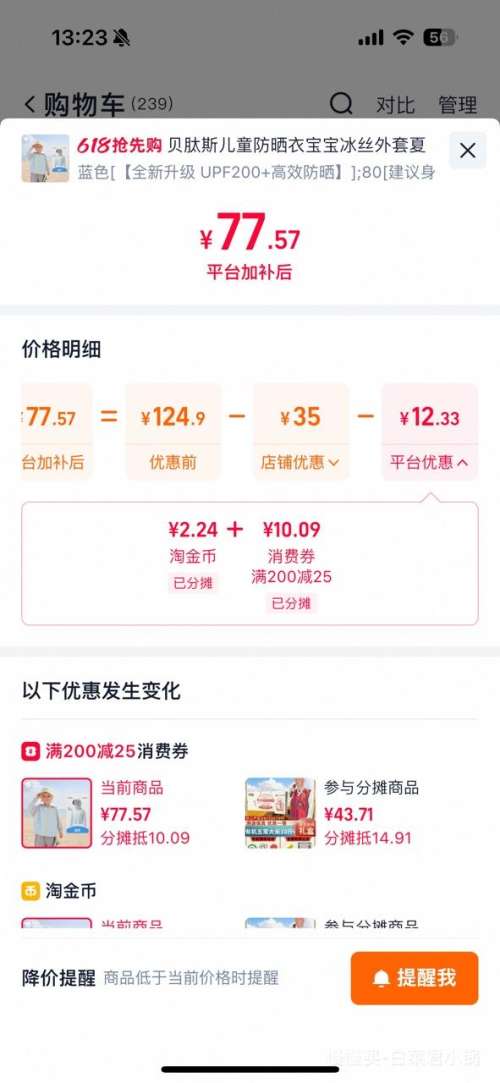
Task: Tap 管理 to manage the cart
Action: point(457,105)
